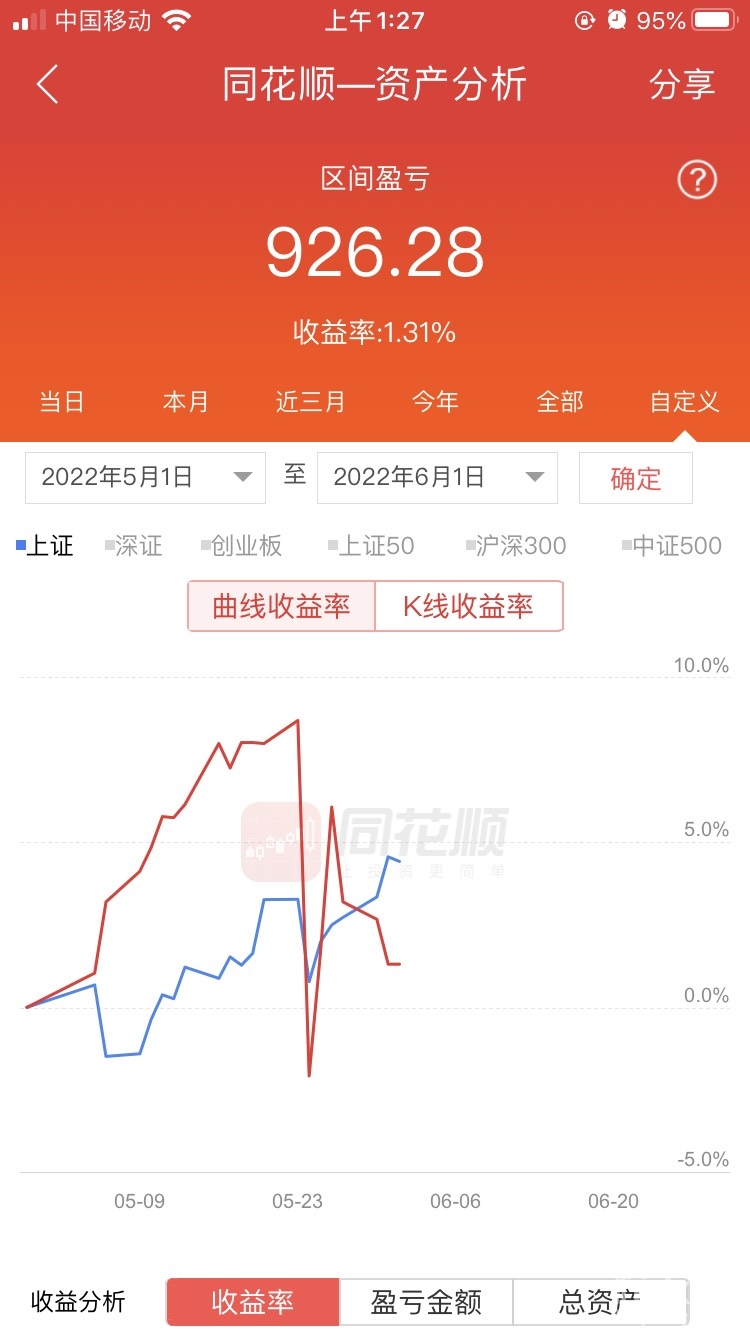The image size is (750, 1334).
Task: Open the start date picker 2022年5月1日
Action: tap(145, 477)
